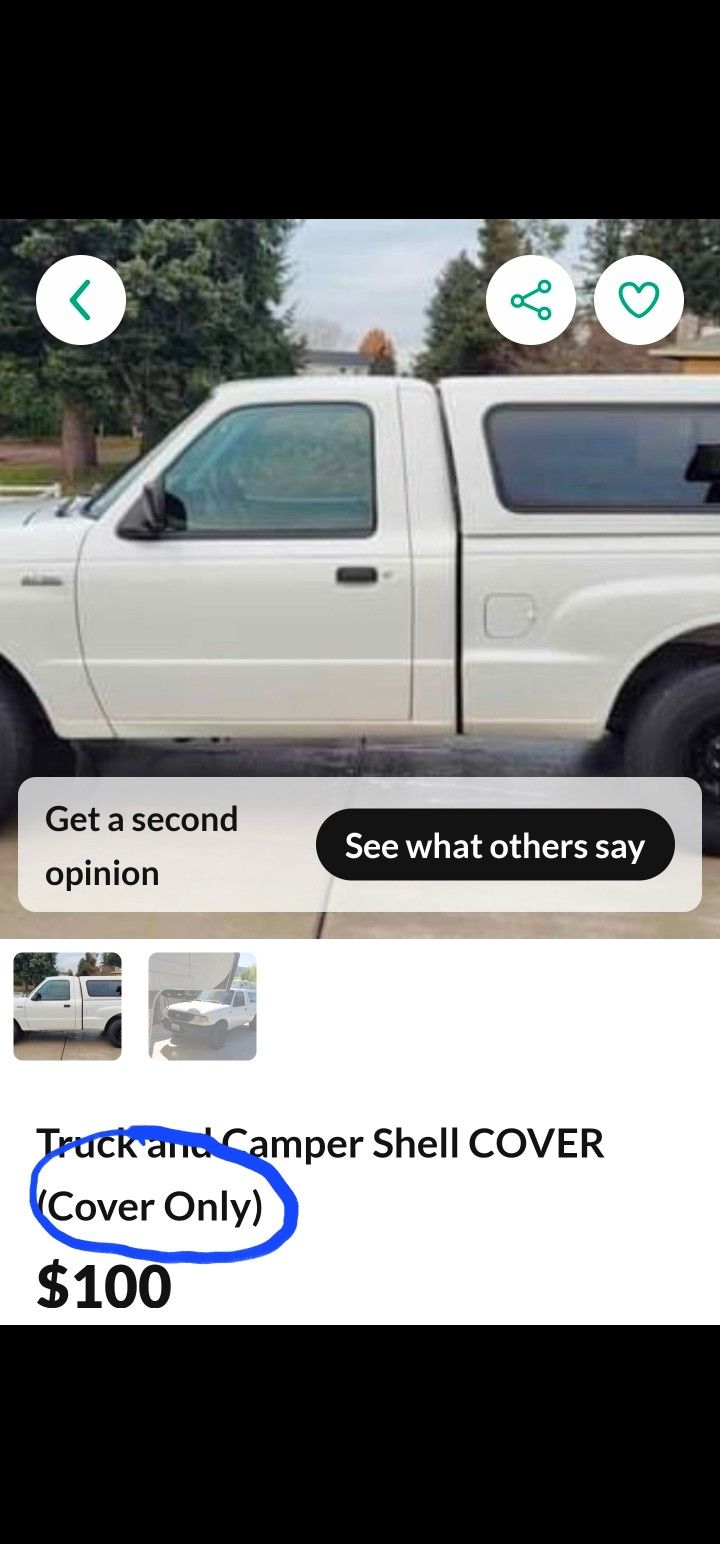Open Get a second opinion
Screen dimensions: 720x1544
pos(140,845)
